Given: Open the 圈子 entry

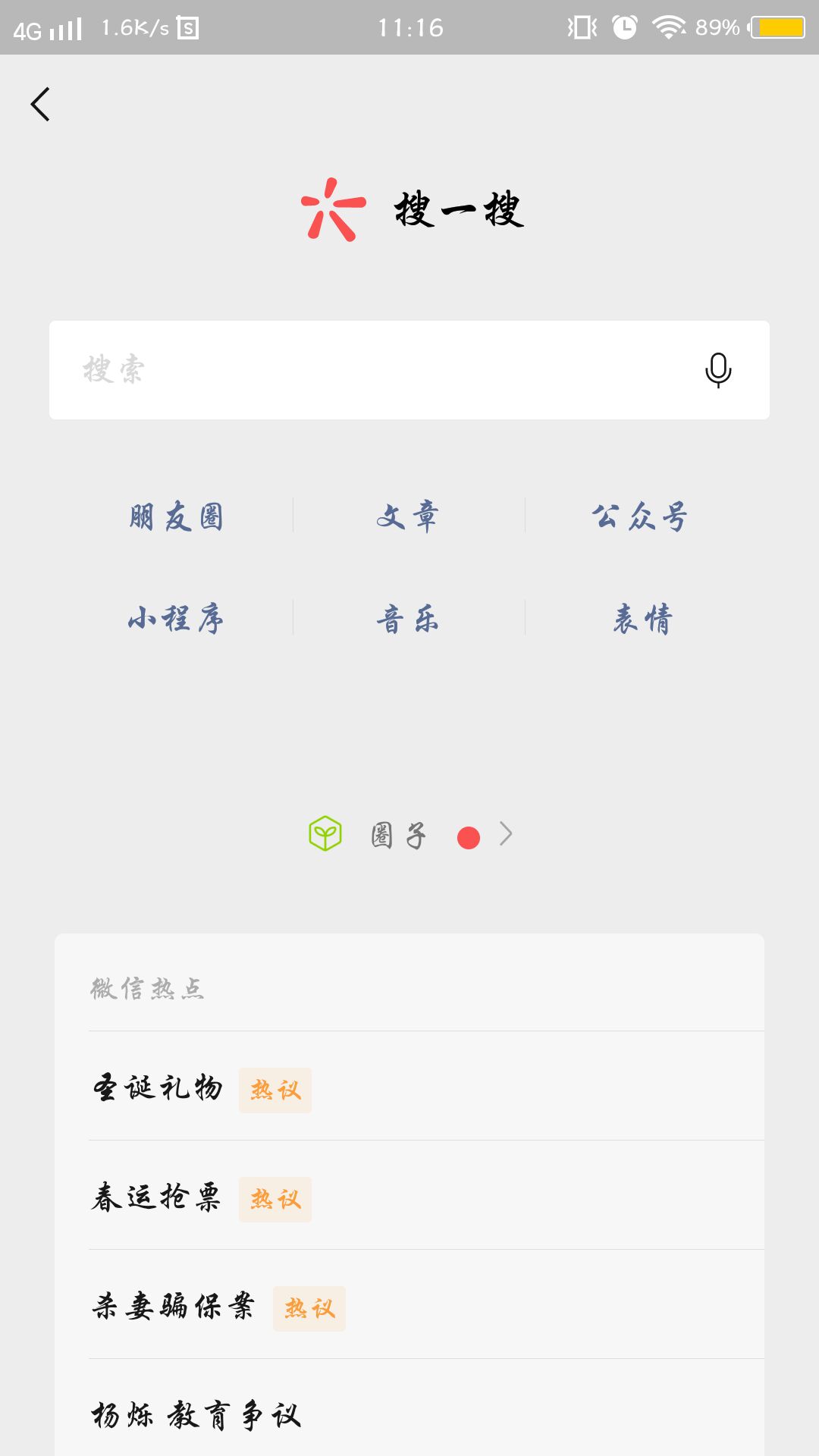Looking at the screenshot, I should [x=409, y=835].
